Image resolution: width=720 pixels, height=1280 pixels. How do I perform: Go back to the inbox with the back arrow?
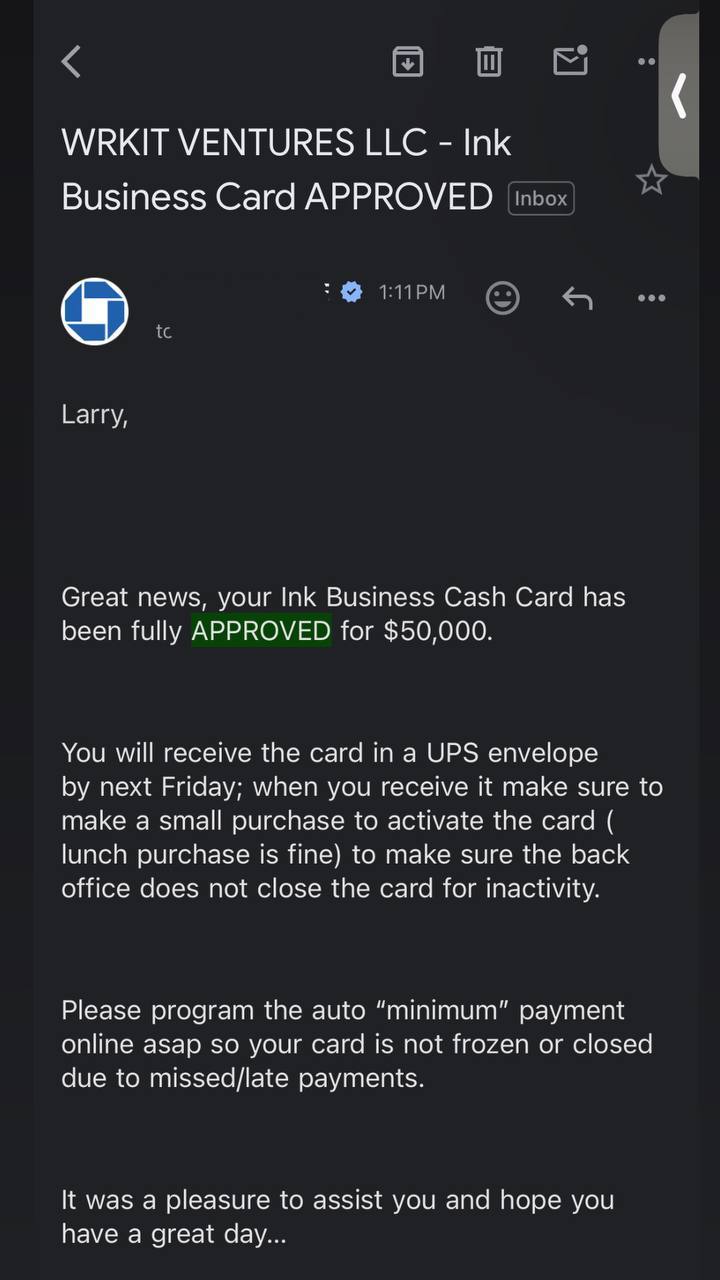click(70, 61)
